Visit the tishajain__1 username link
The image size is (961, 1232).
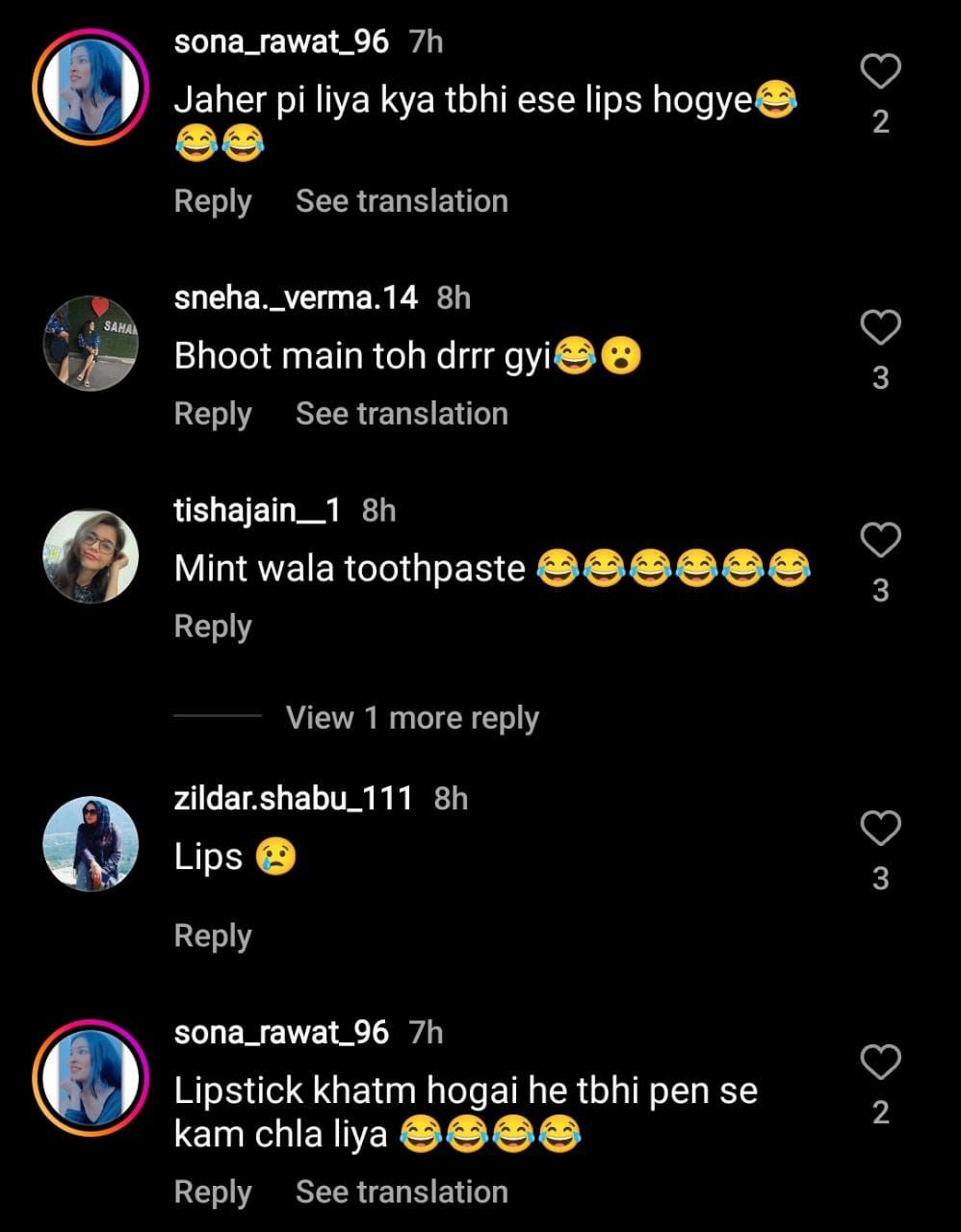[256, 510]
